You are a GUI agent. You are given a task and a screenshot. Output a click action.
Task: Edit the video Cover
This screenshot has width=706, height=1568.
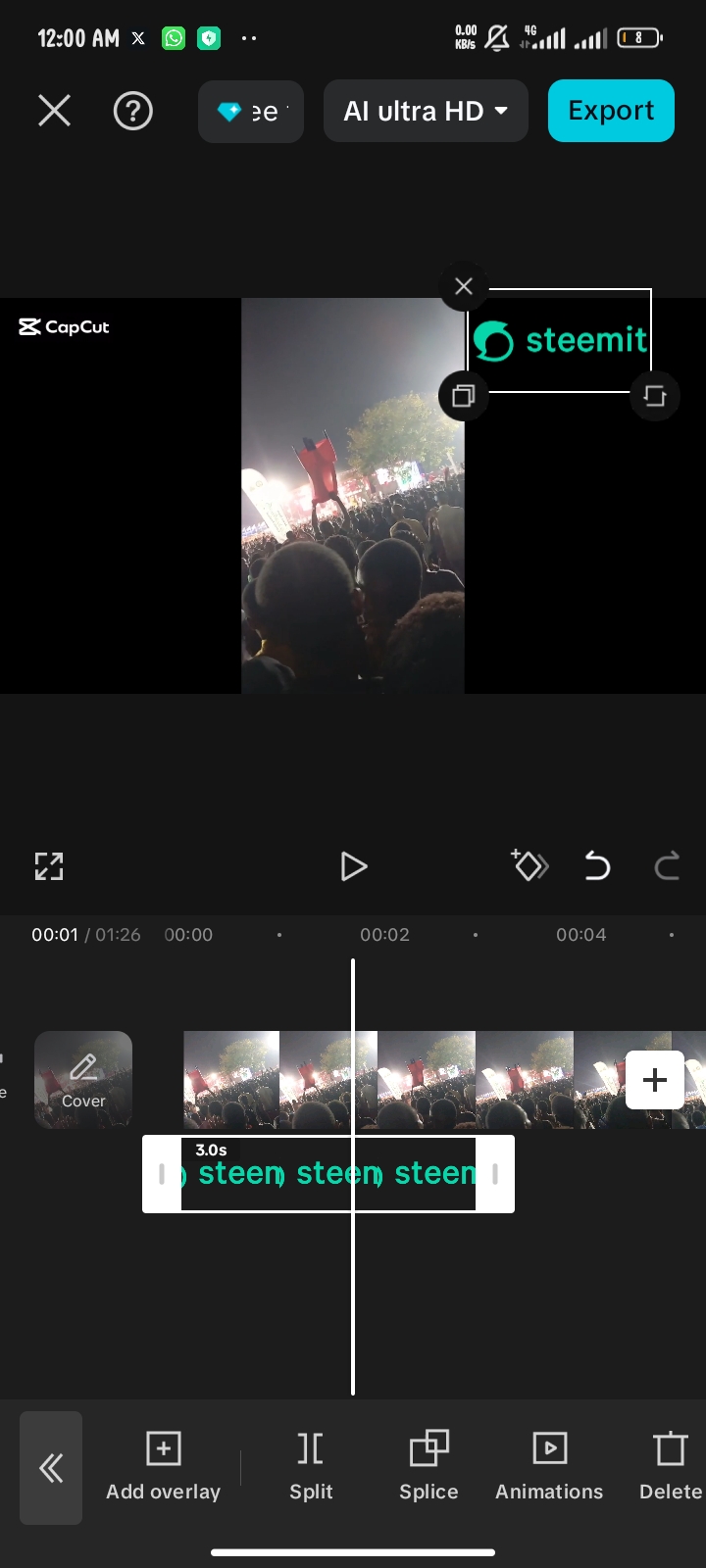[83, 1080]
